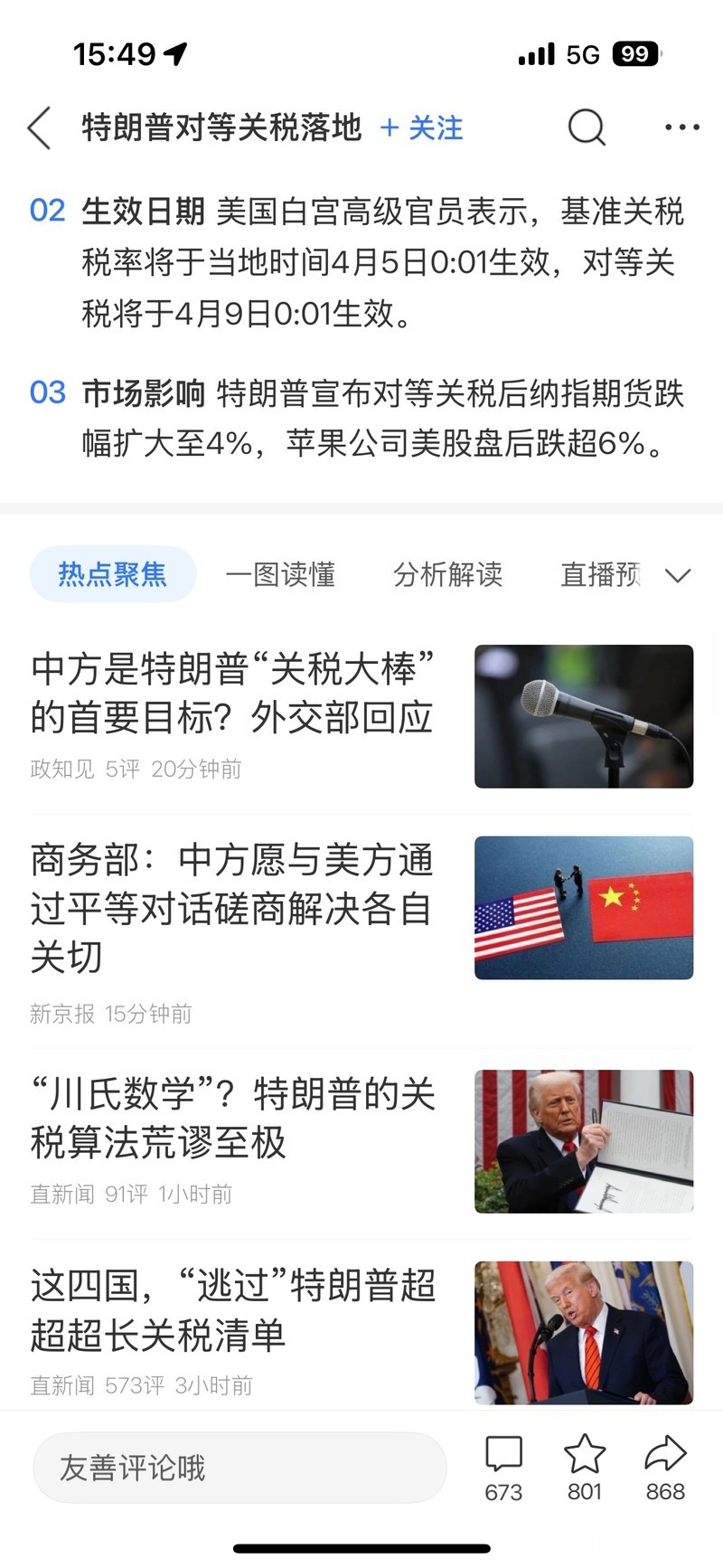The width and height of the screenshot is (723, 1568).
Task: Read the 商务部 平等对话磋商 article
Action: 232,907
